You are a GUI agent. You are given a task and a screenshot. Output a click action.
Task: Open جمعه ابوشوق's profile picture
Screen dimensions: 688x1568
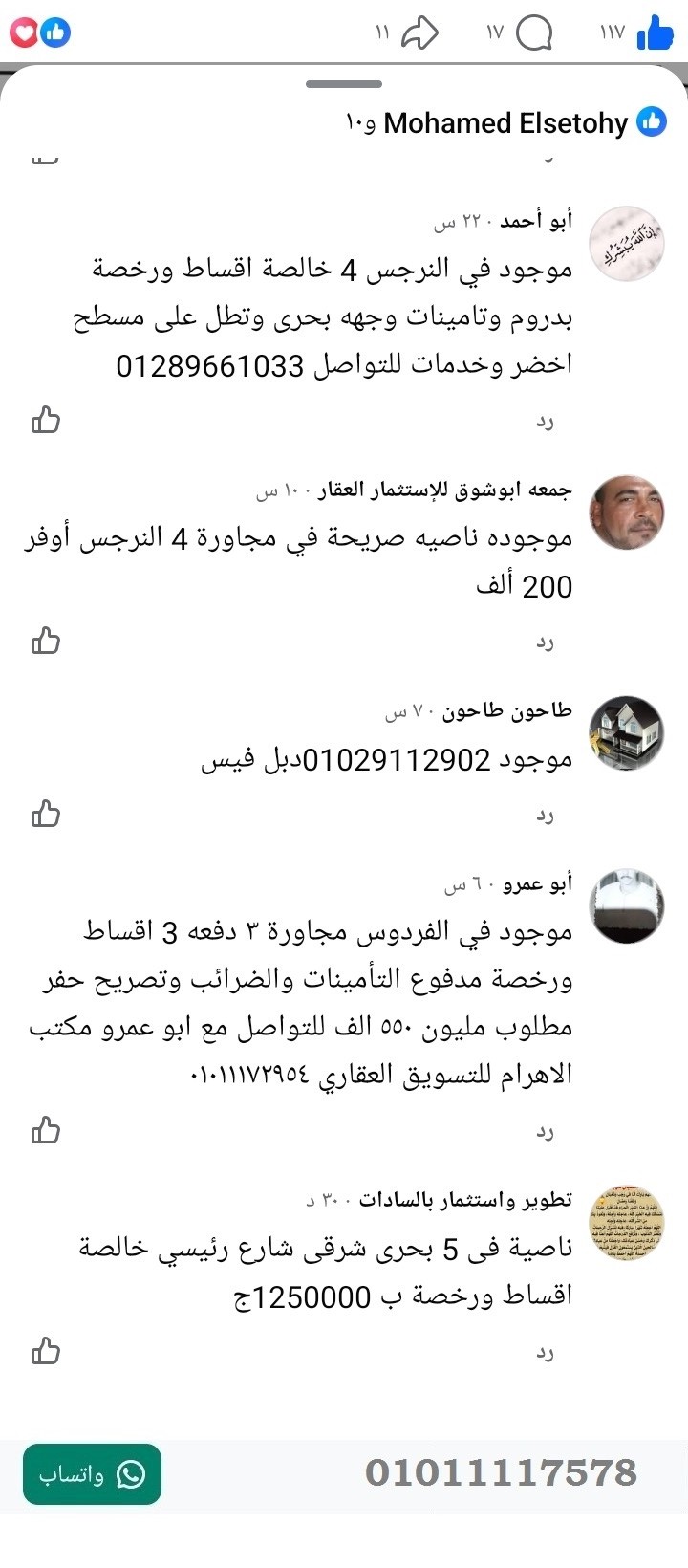pyautogui.click(x=626, y=512)
